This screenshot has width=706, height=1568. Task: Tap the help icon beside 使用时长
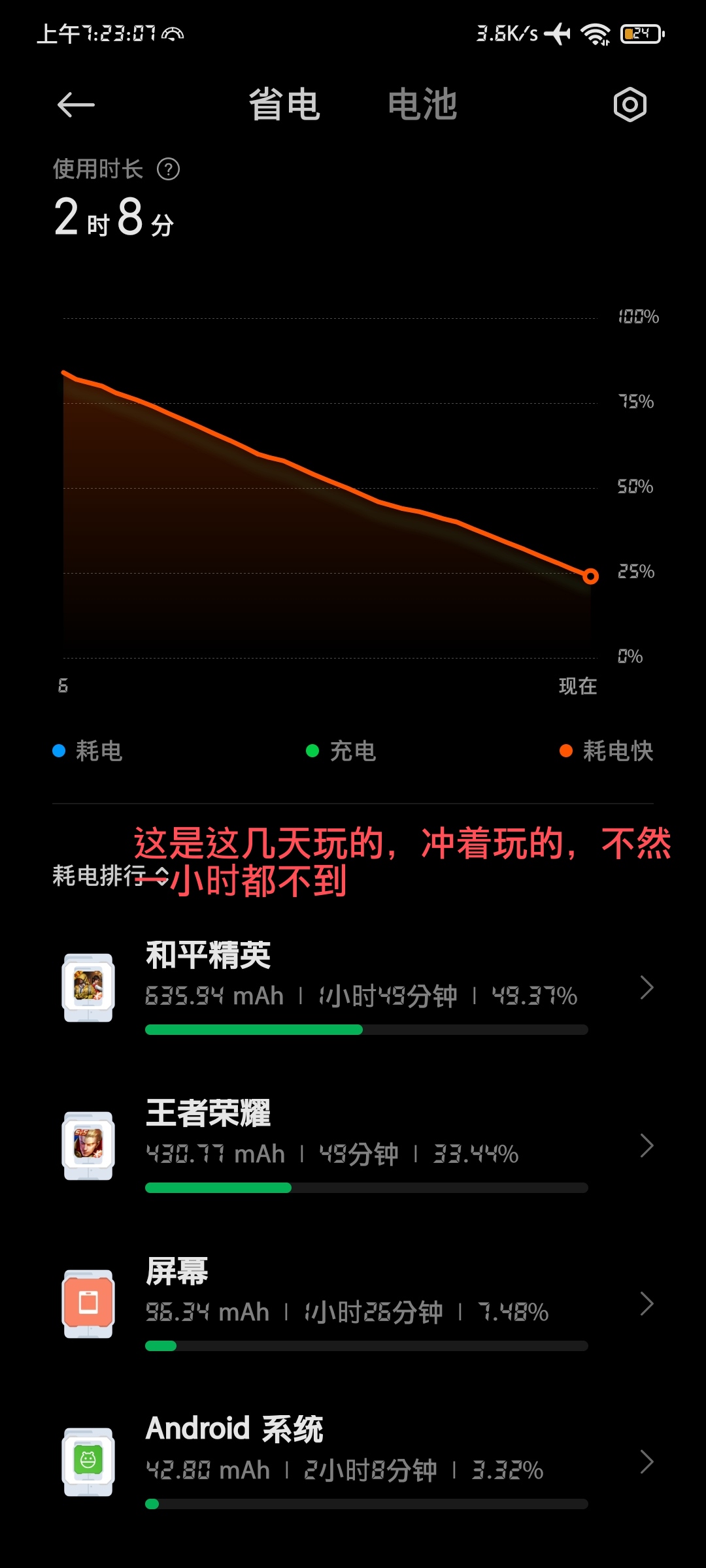pos(168,170)
